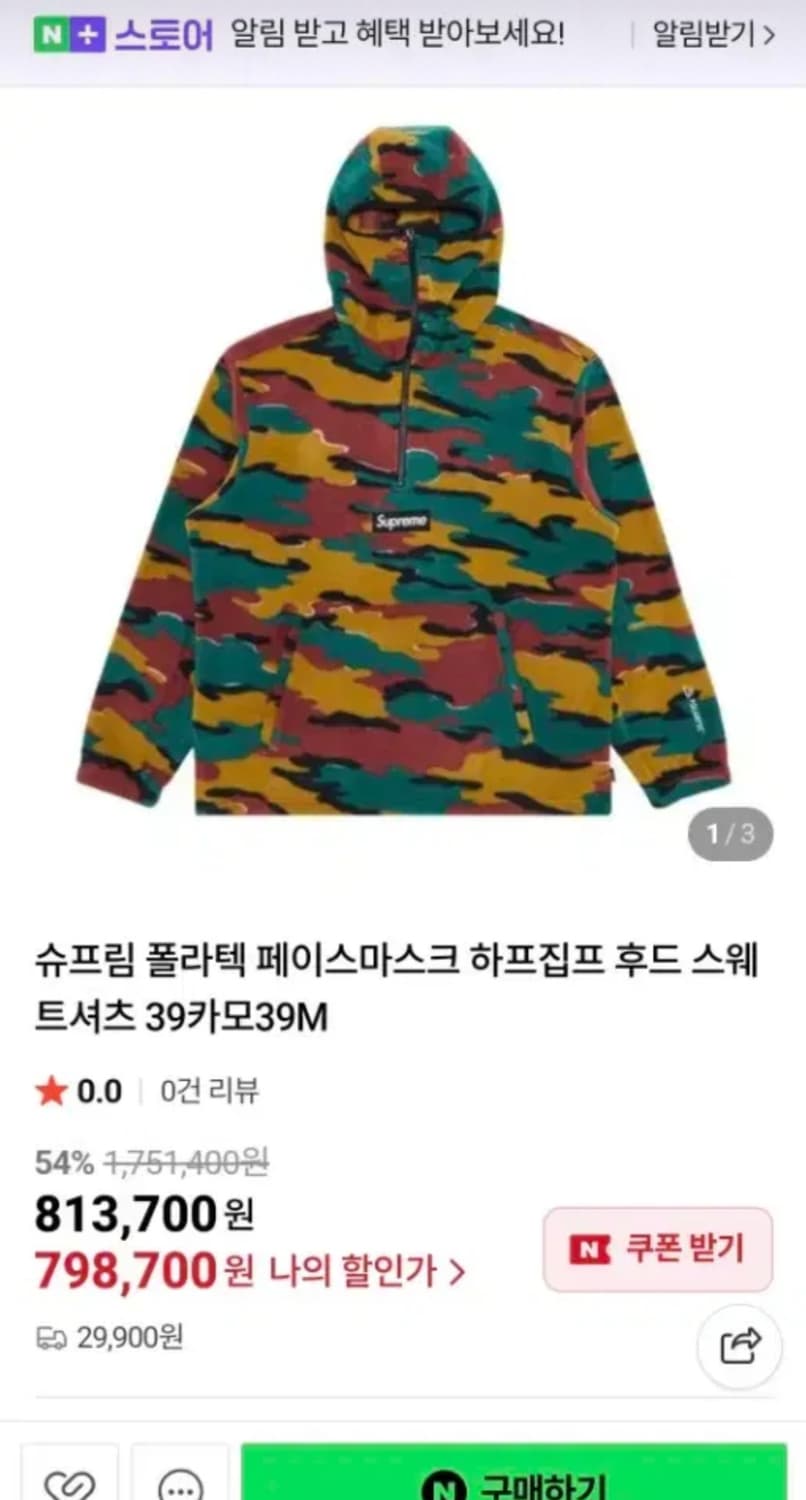Select the 스토어 wordmark in the header

(x=160, y=31)
